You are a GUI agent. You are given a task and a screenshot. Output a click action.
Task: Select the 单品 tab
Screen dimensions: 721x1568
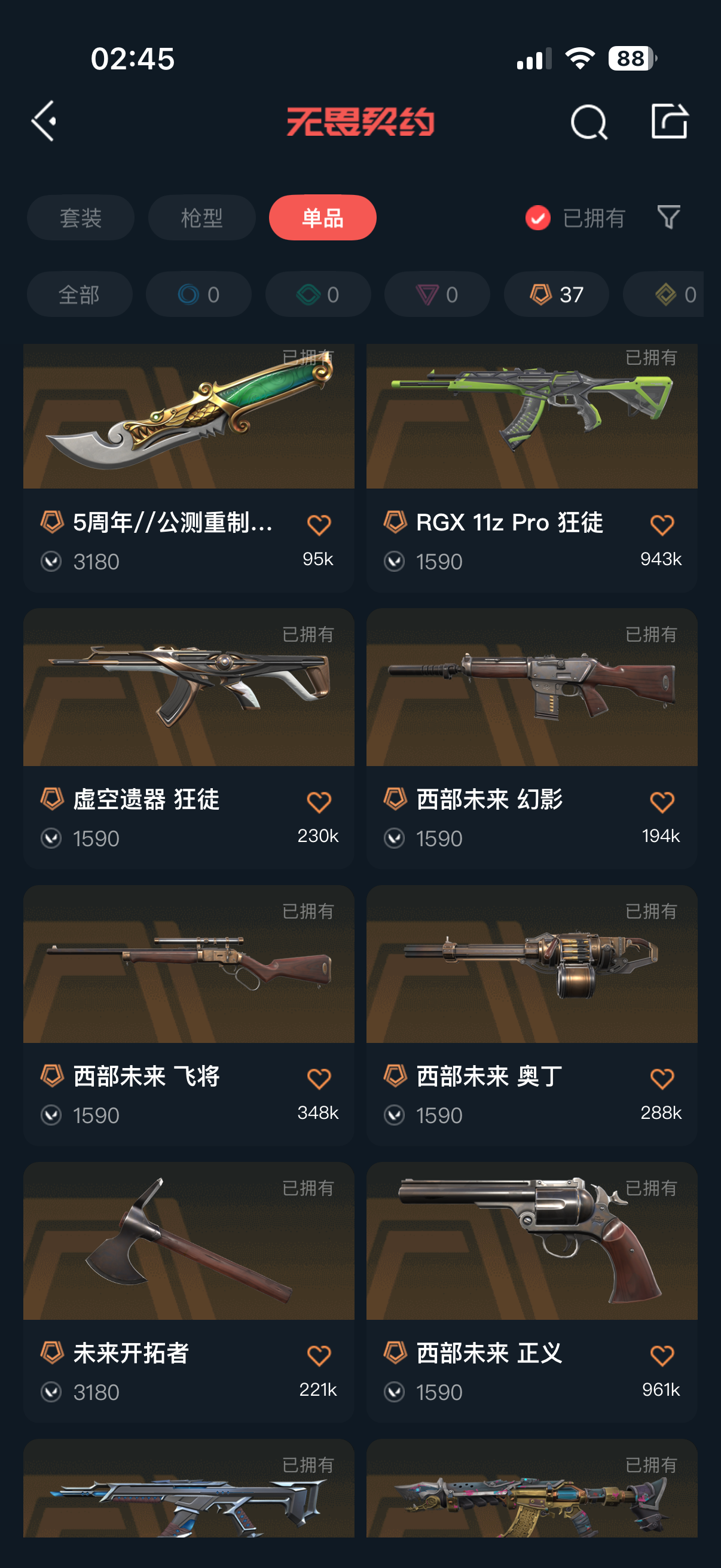click(322, 217)
